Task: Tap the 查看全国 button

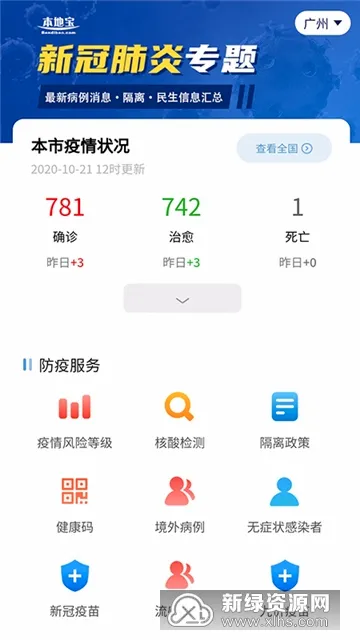Action: tap(284, 148)
